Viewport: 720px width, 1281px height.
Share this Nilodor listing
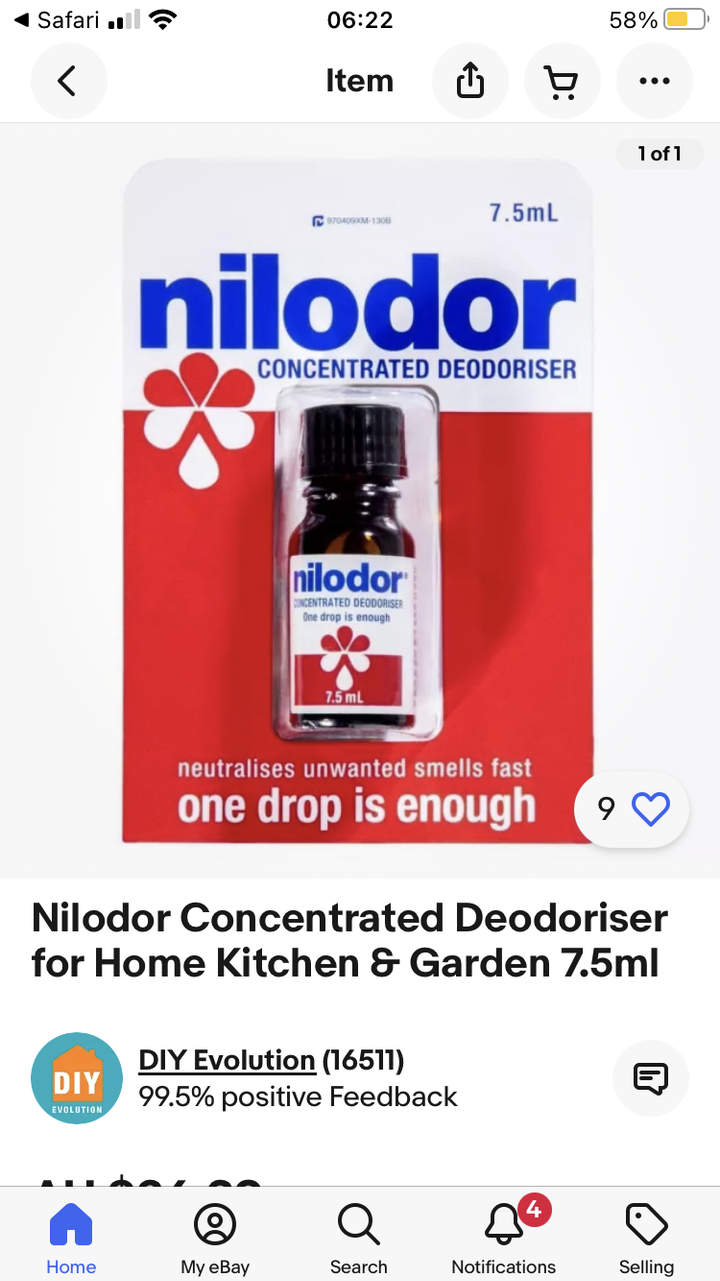470,81
